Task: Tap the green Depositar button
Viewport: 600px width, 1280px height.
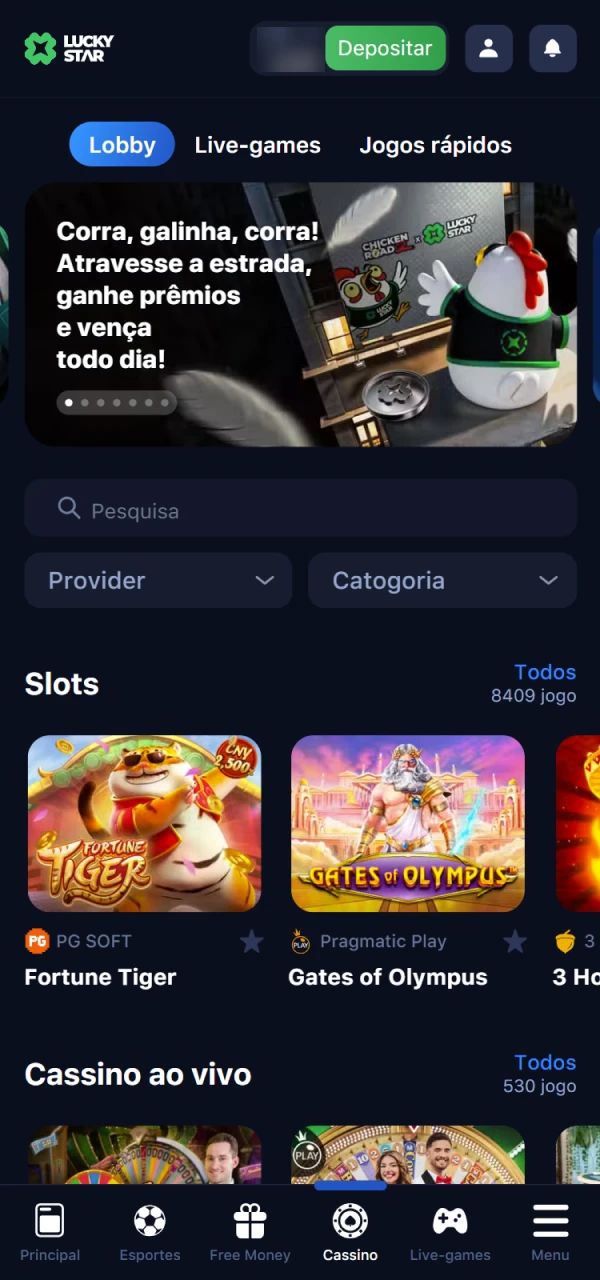Action: (x=385, y=48)
